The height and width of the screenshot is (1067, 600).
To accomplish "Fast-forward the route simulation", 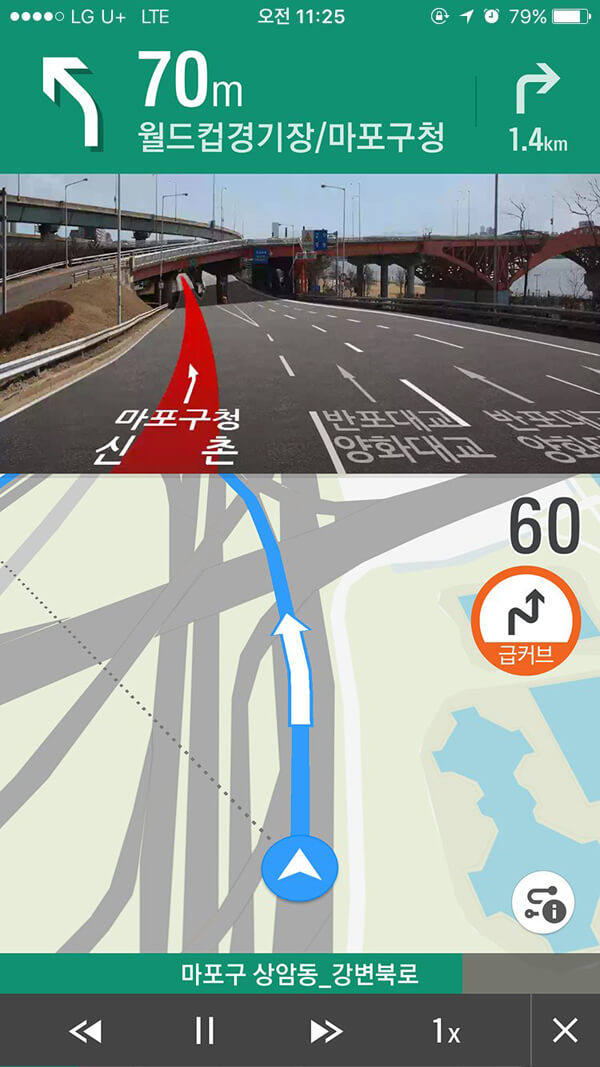I will pyautogui.click(x=326, y=1030).
